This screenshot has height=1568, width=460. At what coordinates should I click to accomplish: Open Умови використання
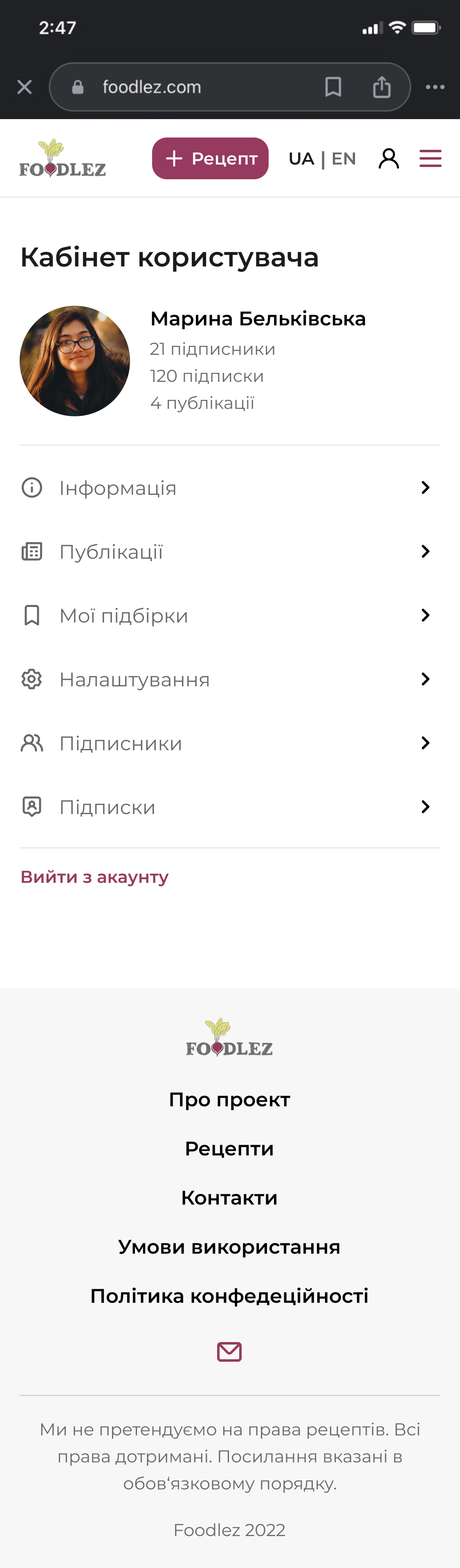[229, 1247]
